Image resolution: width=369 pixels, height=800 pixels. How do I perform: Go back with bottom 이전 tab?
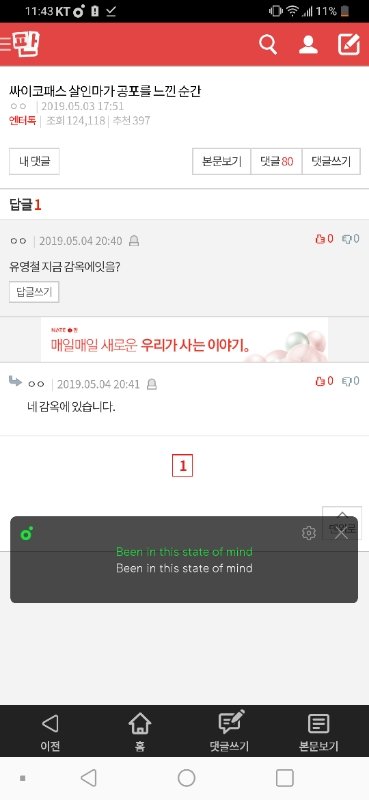pos(50,732)
